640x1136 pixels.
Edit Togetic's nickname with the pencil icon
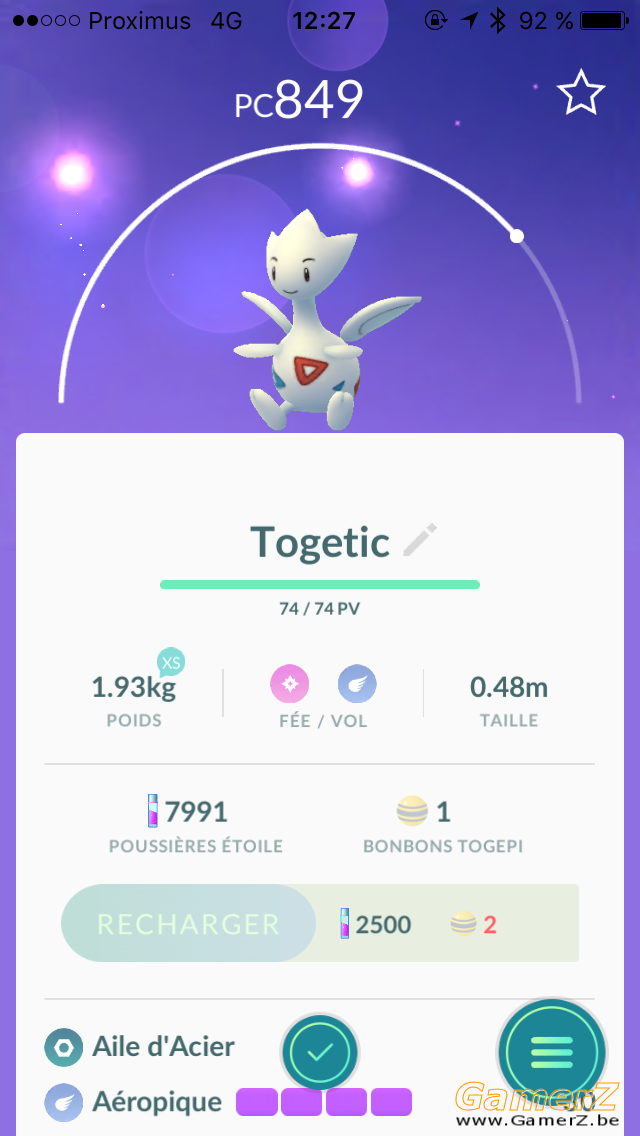pos(420,540)
